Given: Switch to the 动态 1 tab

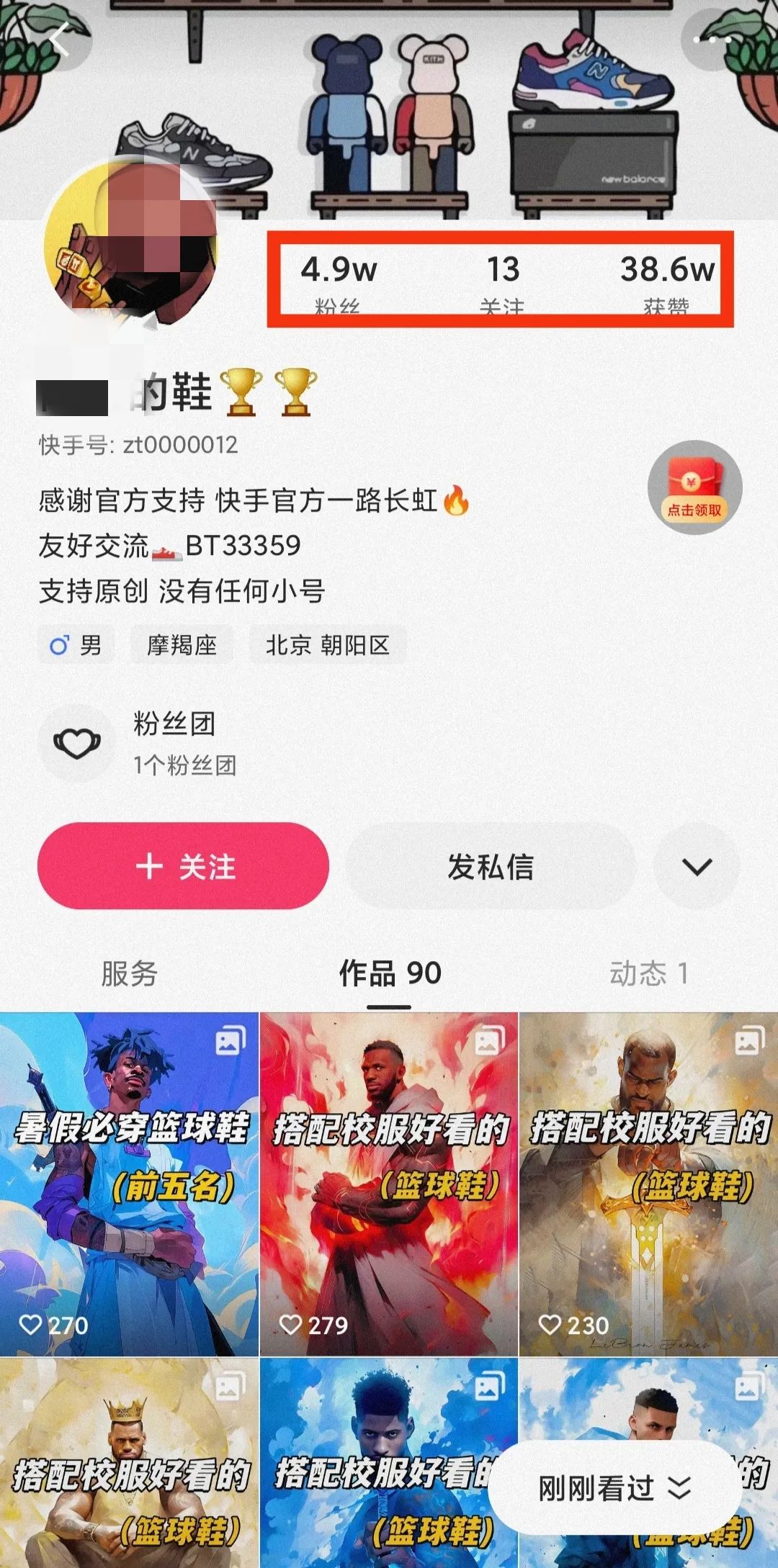Looking at the screenshot, I should pyautogui.click(x=648, y=973).
